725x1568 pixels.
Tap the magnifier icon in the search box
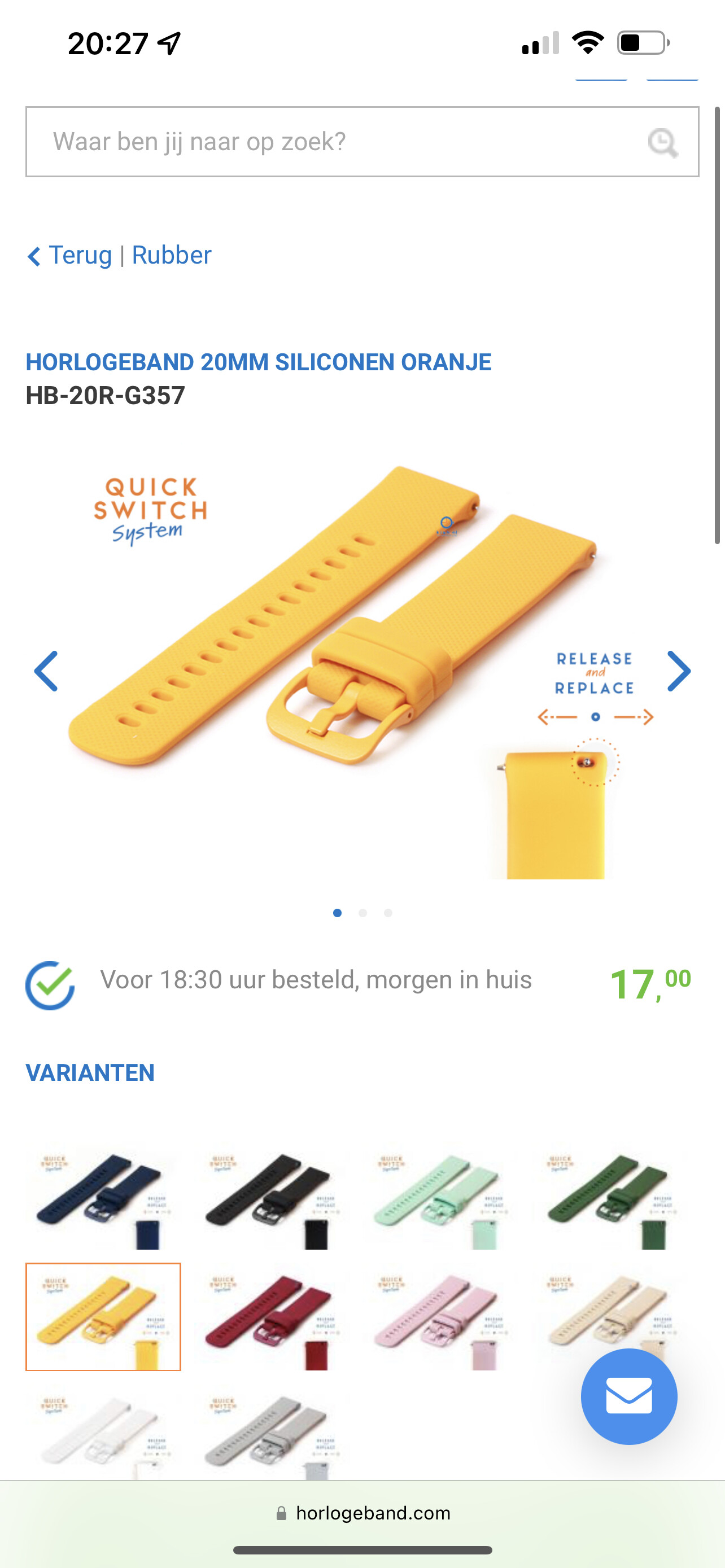tap(662, 143)
